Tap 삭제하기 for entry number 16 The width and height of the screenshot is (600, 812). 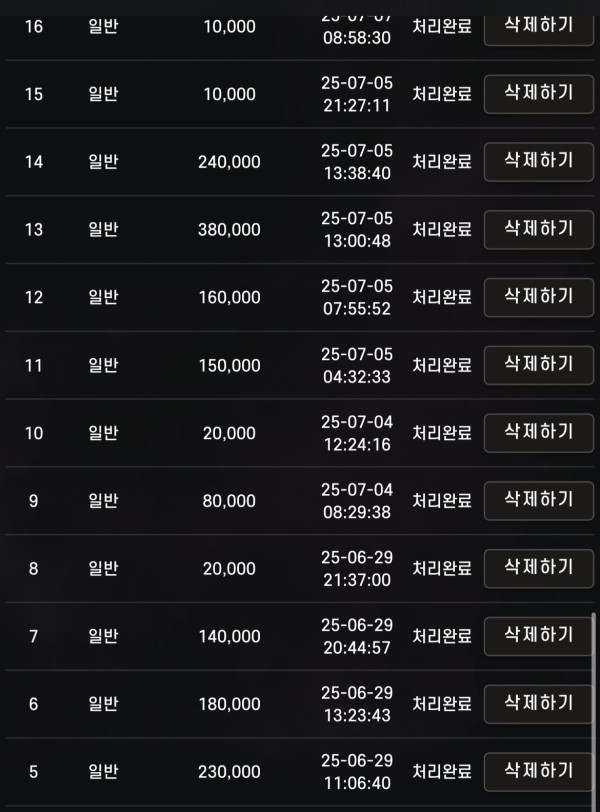538,25
